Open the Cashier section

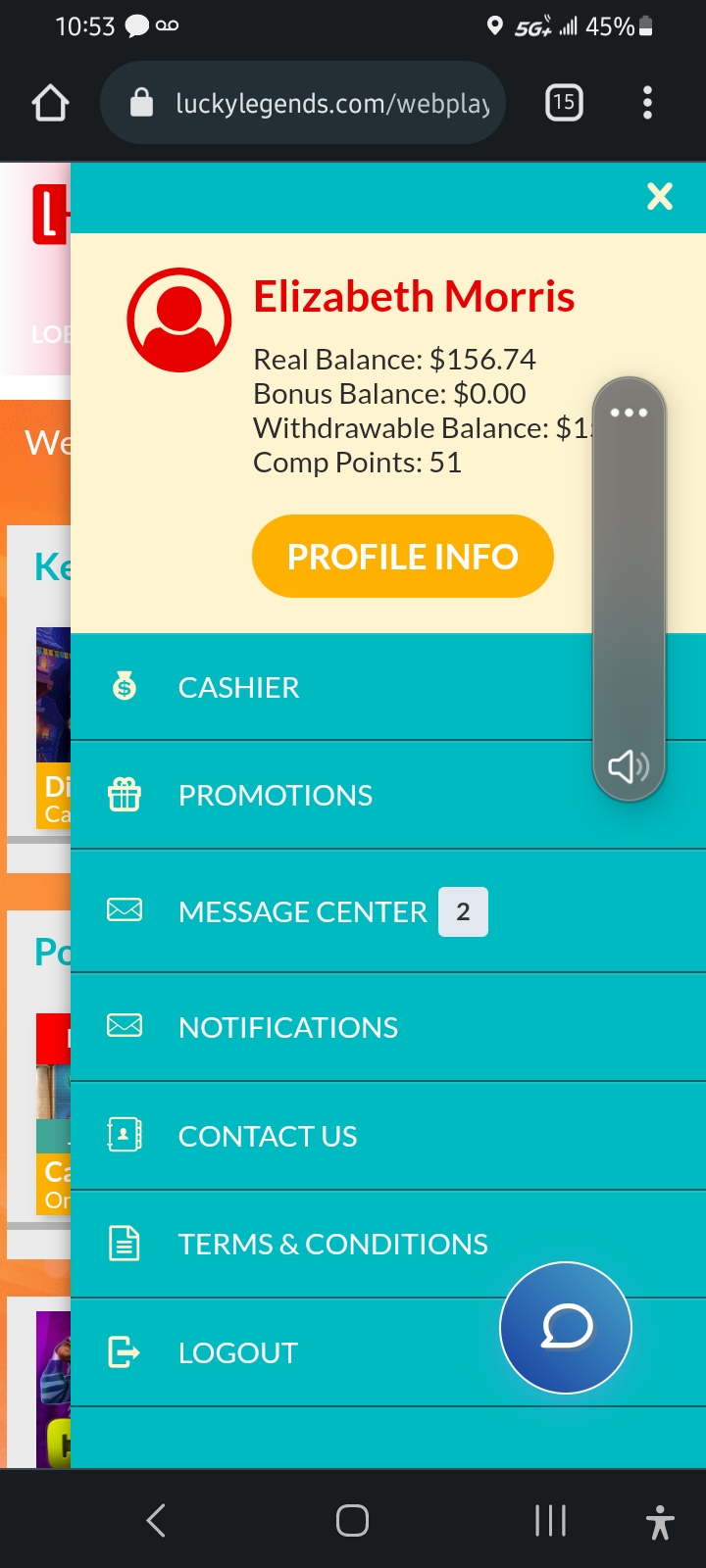pyautogui.click(x=238, y=688)
